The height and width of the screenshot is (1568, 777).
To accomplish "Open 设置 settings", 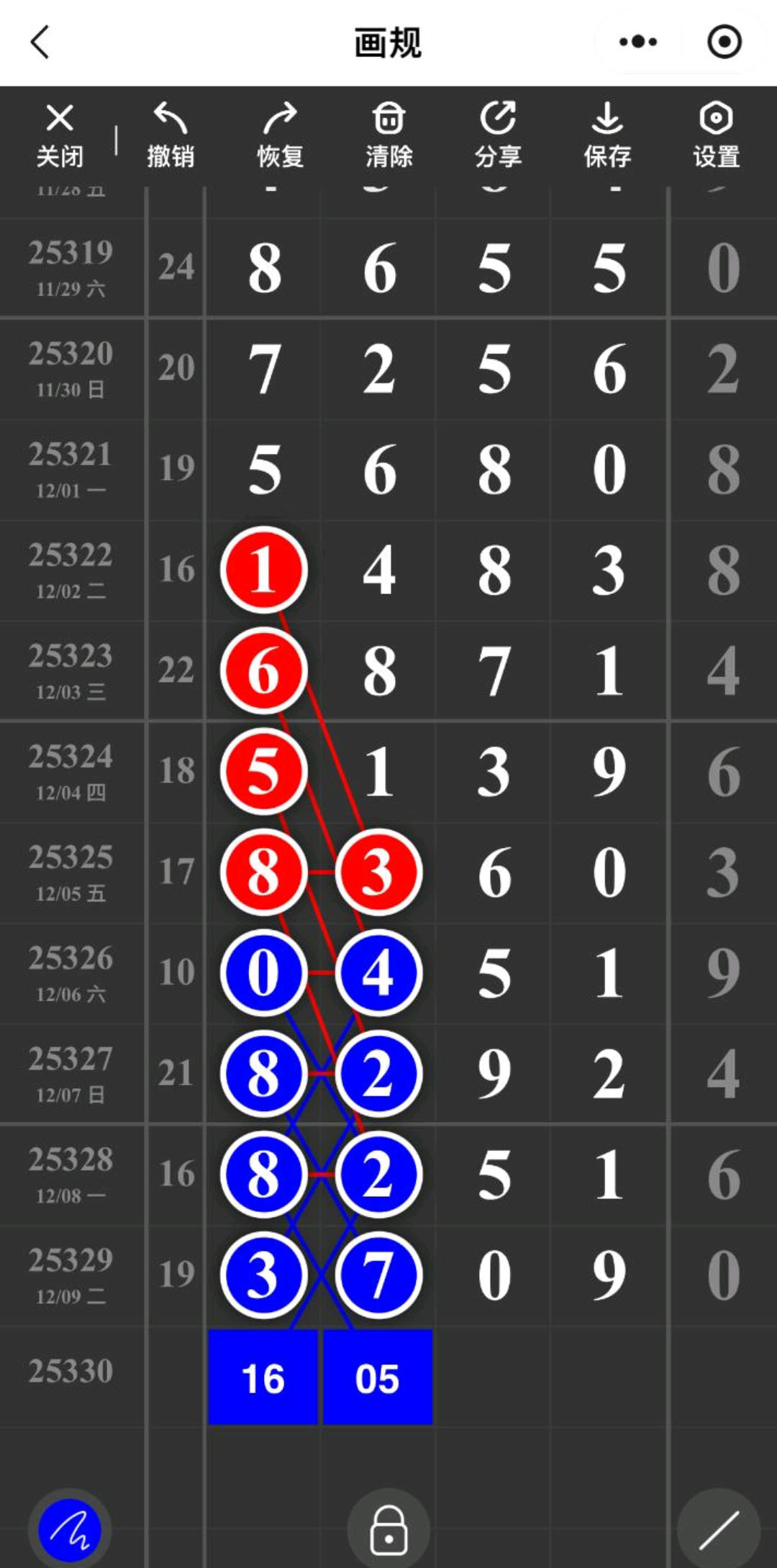I will [x=716, y=135].
